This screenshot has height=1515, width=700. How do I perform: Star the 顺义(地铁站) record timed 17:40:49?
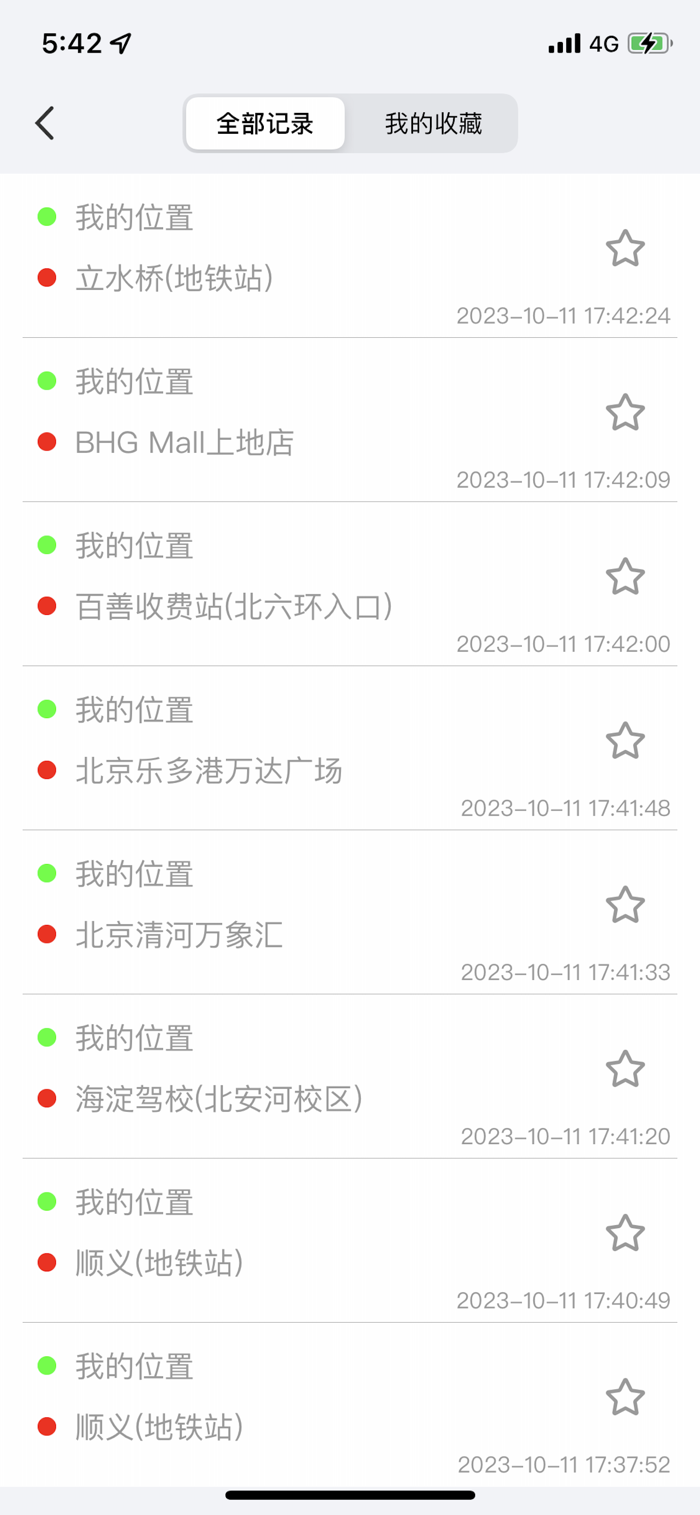(625, 1233)
